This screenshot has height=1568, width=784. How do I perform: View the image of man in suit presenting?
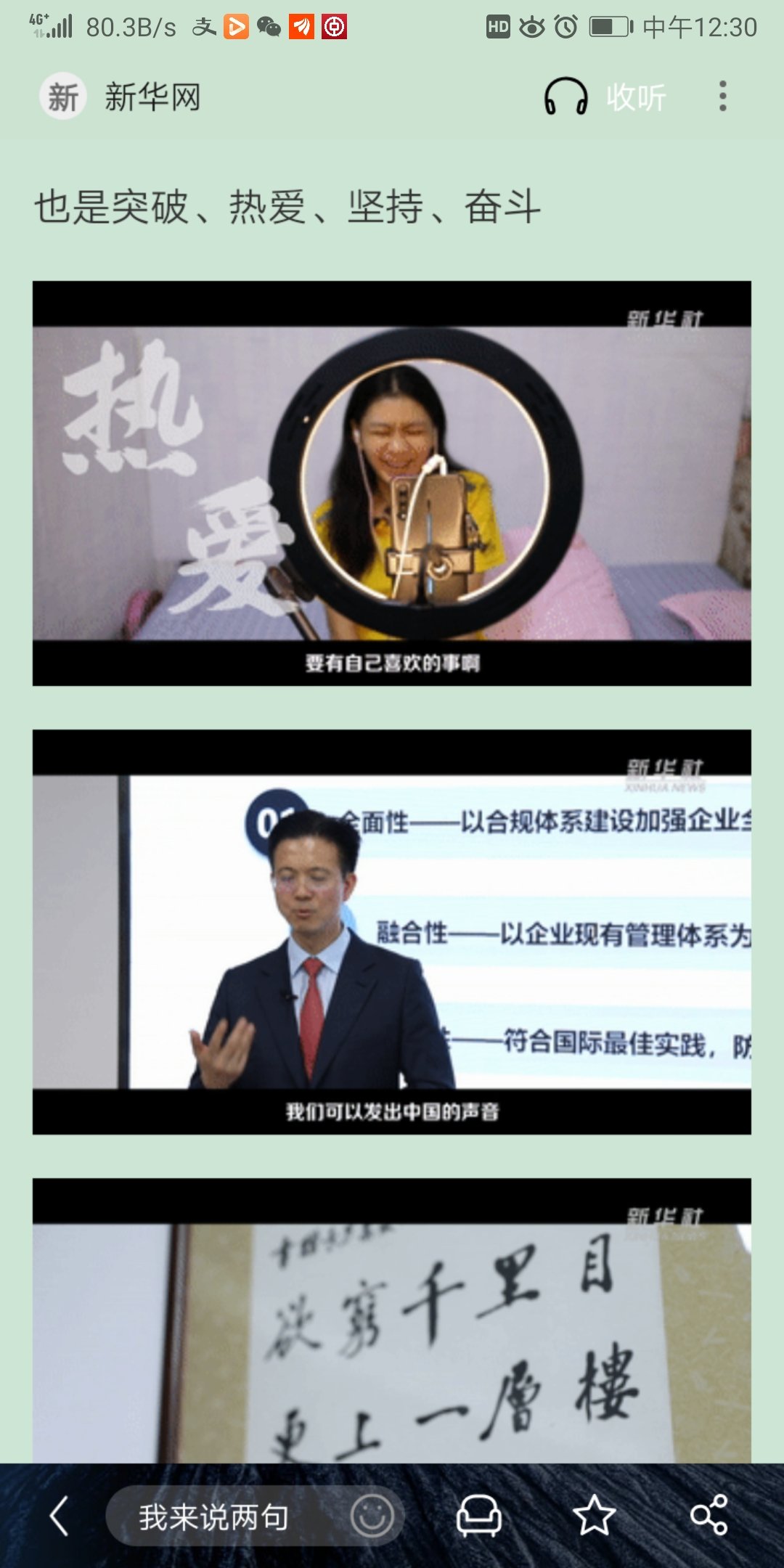[x=392, y=932]
